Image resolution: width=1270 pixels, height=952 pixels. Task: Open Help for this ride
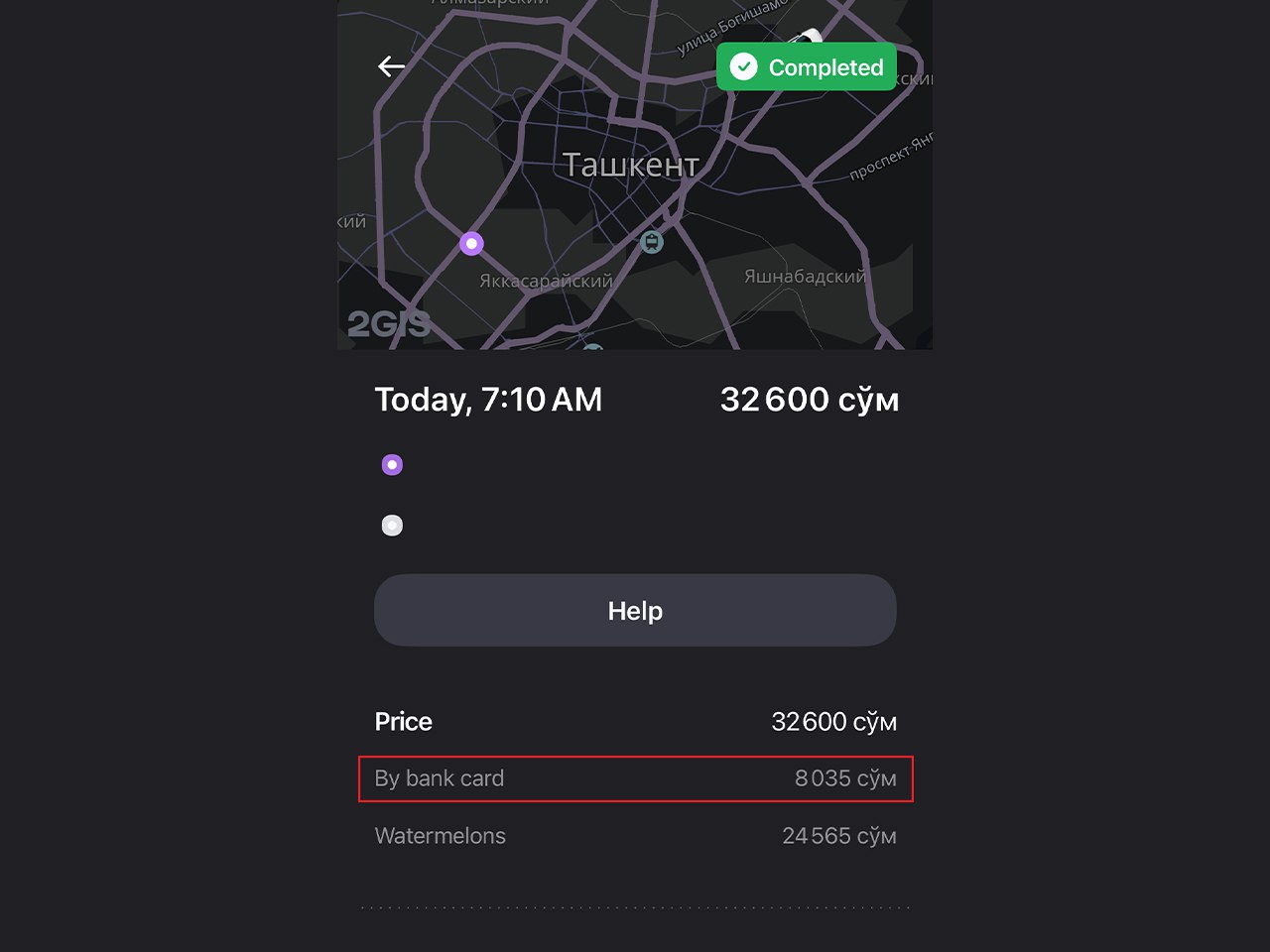click(x=635, y=611)
